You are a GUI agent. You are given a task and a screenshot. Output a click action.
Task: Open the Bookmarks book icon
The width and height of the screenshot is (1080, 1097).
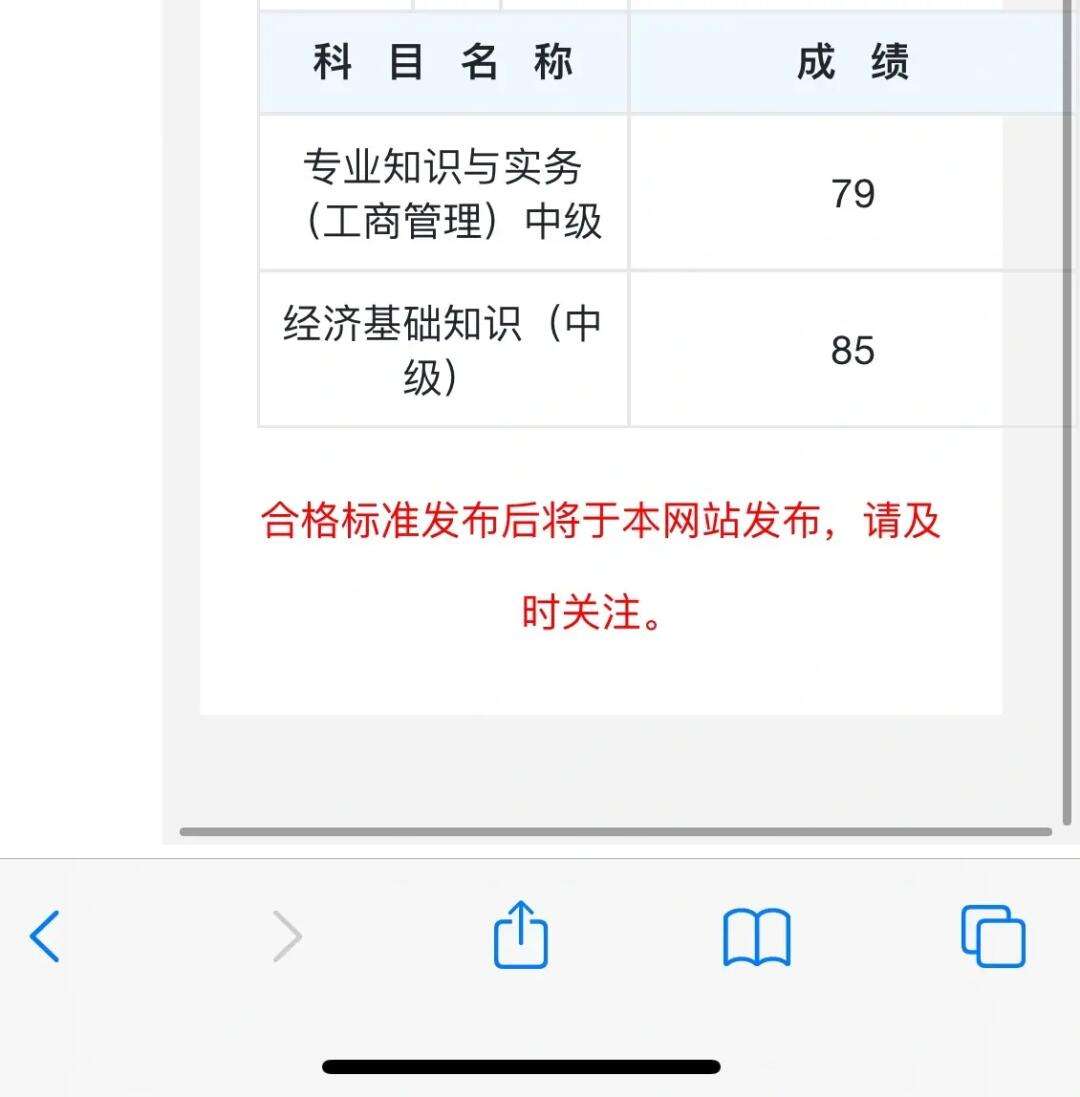(758, 936)
